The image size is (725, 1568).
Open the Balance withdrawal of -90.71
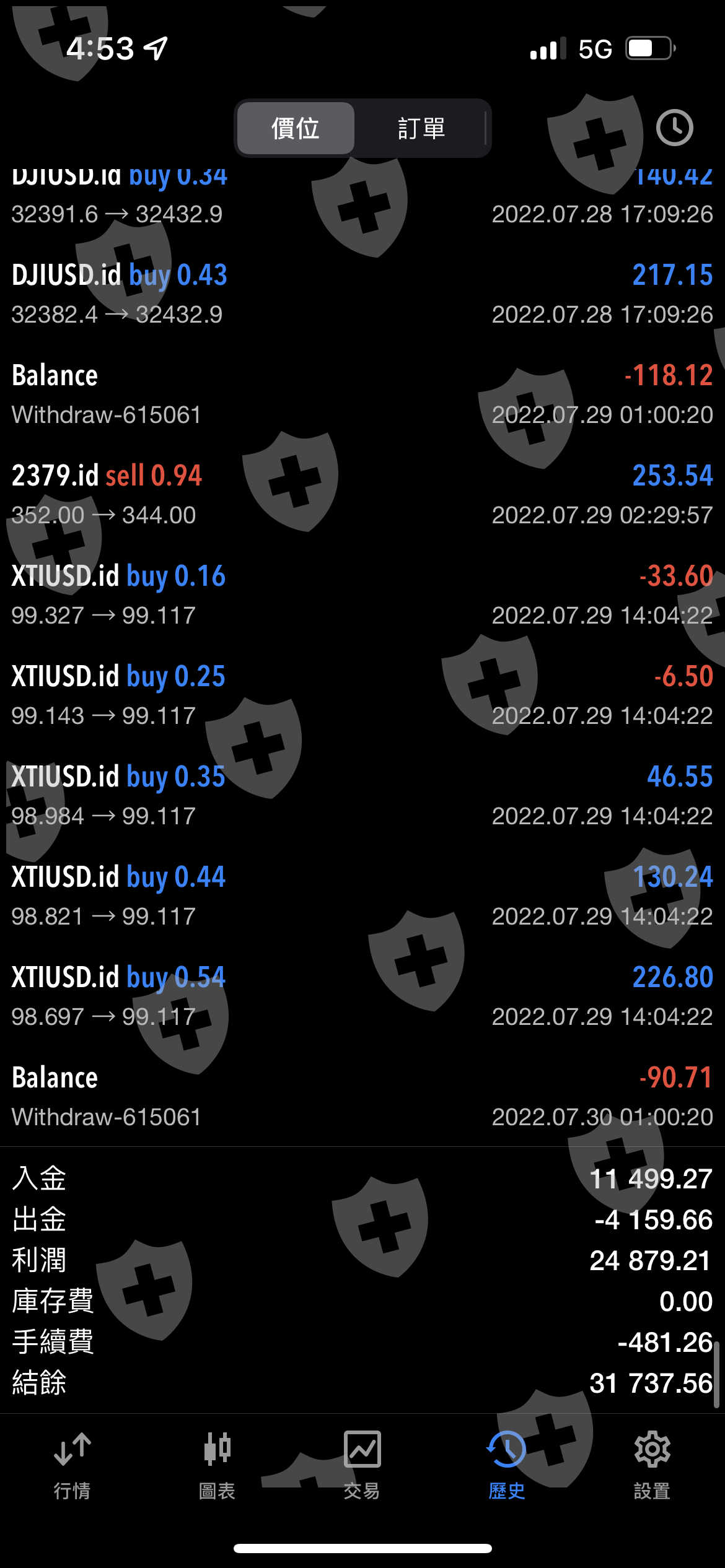pyautogui.click(x=362, y=1097)
